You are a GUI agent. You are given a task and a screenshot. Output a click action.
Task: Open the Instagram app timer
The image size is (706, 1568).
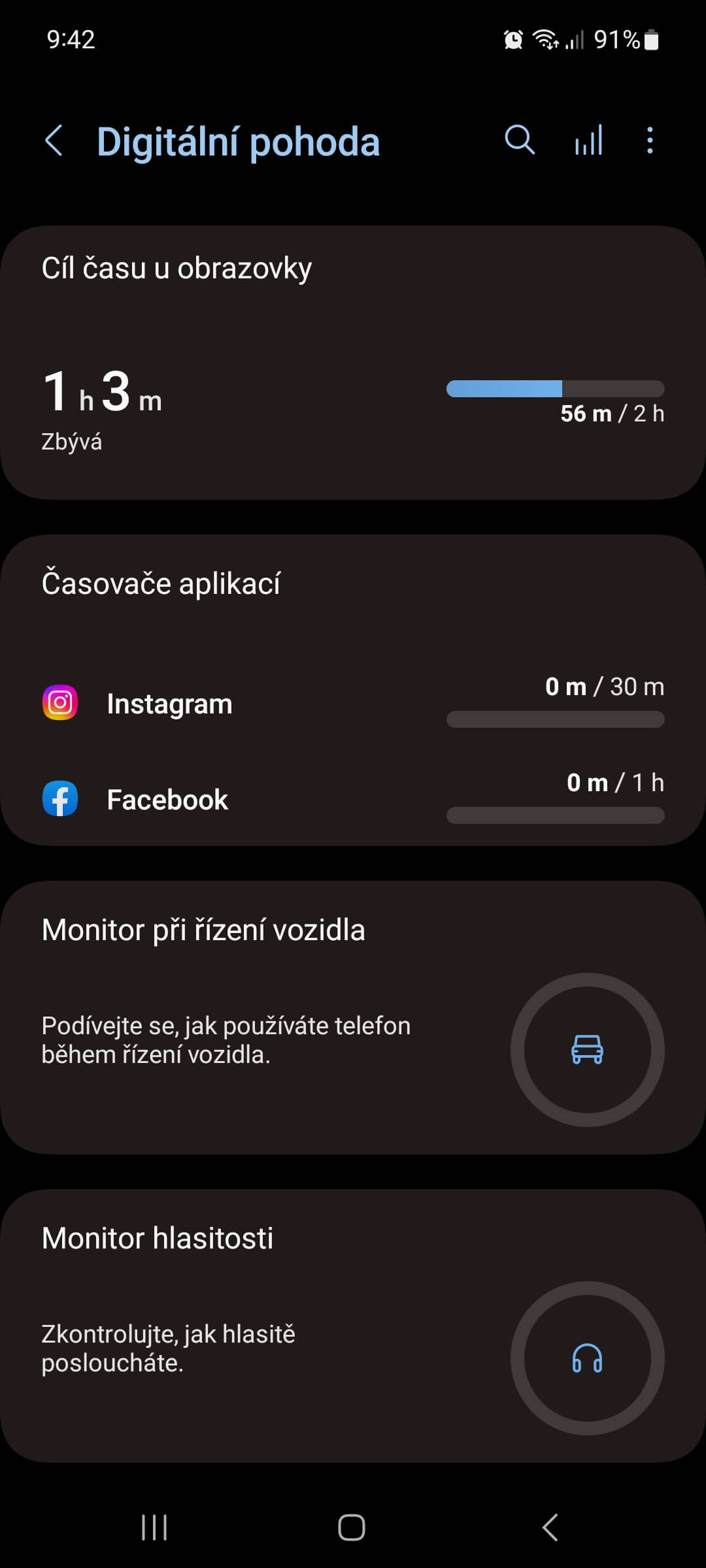pos(353,704)
